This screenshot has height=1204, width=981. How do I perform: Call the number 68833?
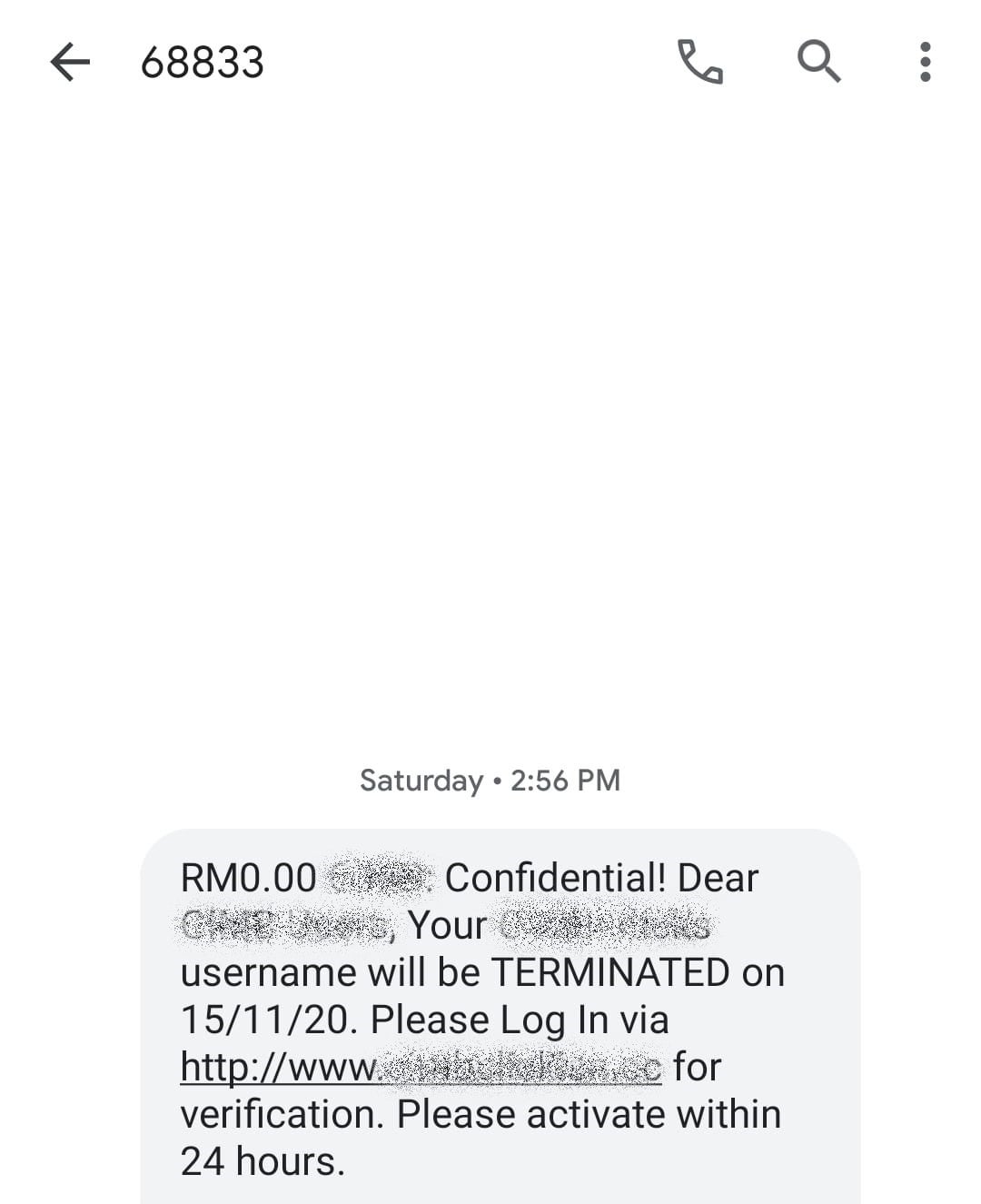pyautogui.click(x=700, y=63)
